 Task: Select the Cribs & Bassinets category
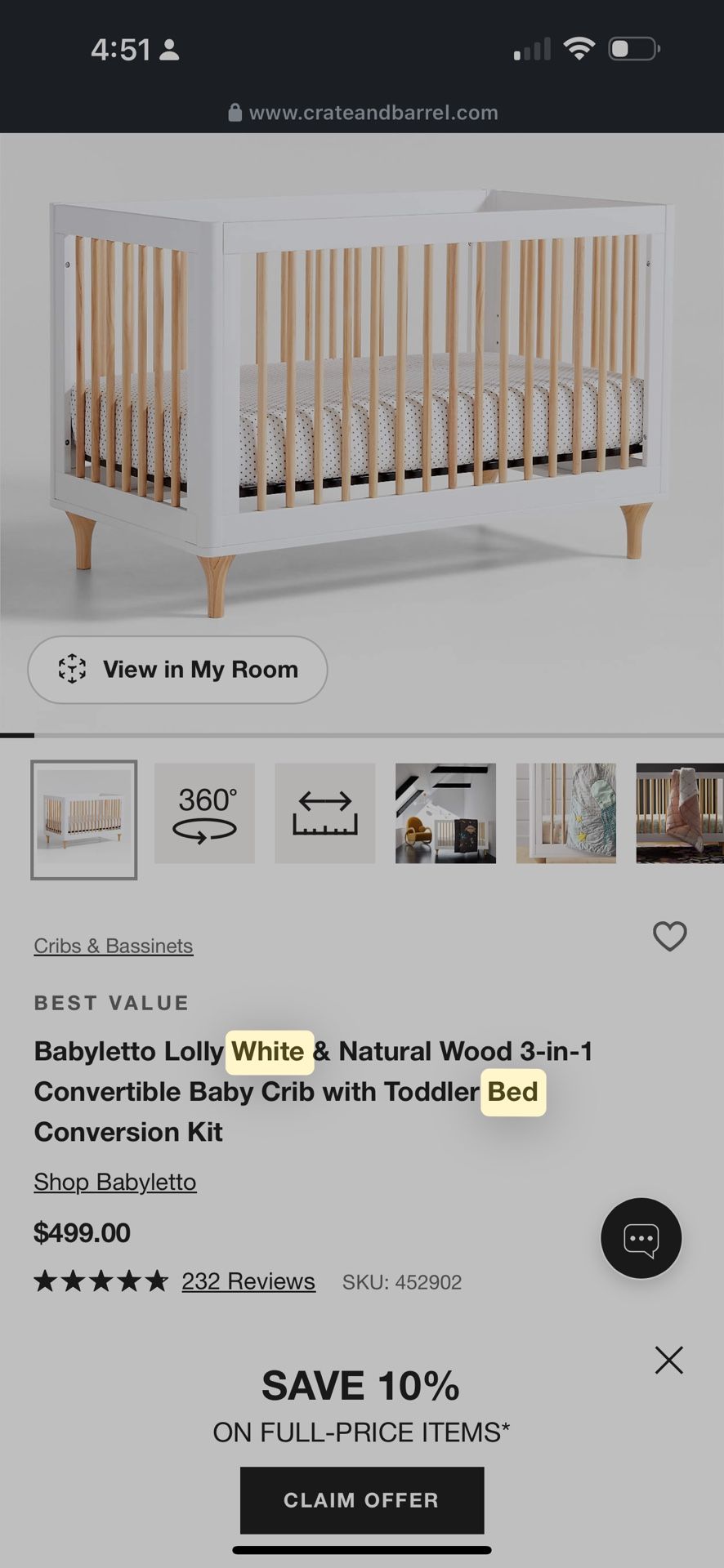click(113, 945)
